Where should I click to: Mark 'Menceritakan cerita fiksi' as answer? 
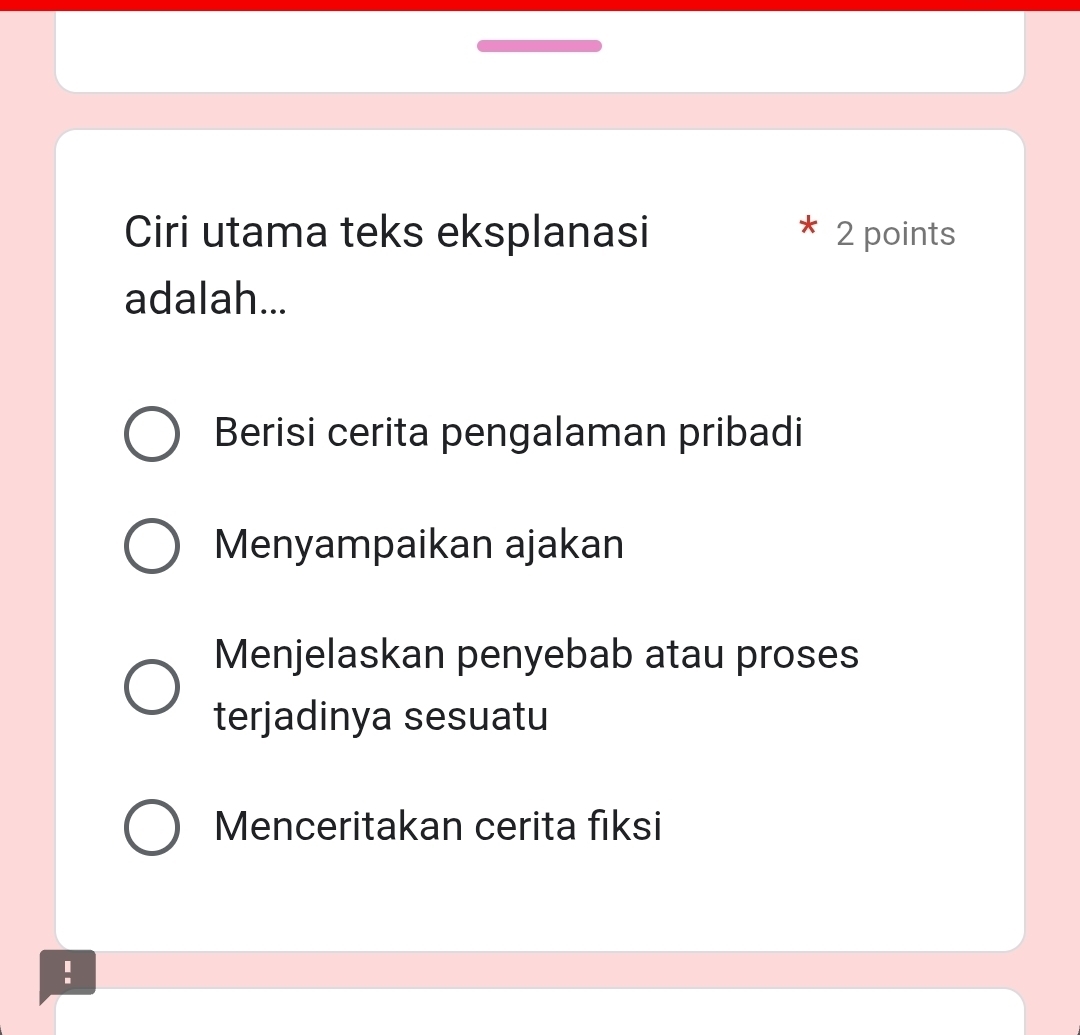[x=153, y=828]
